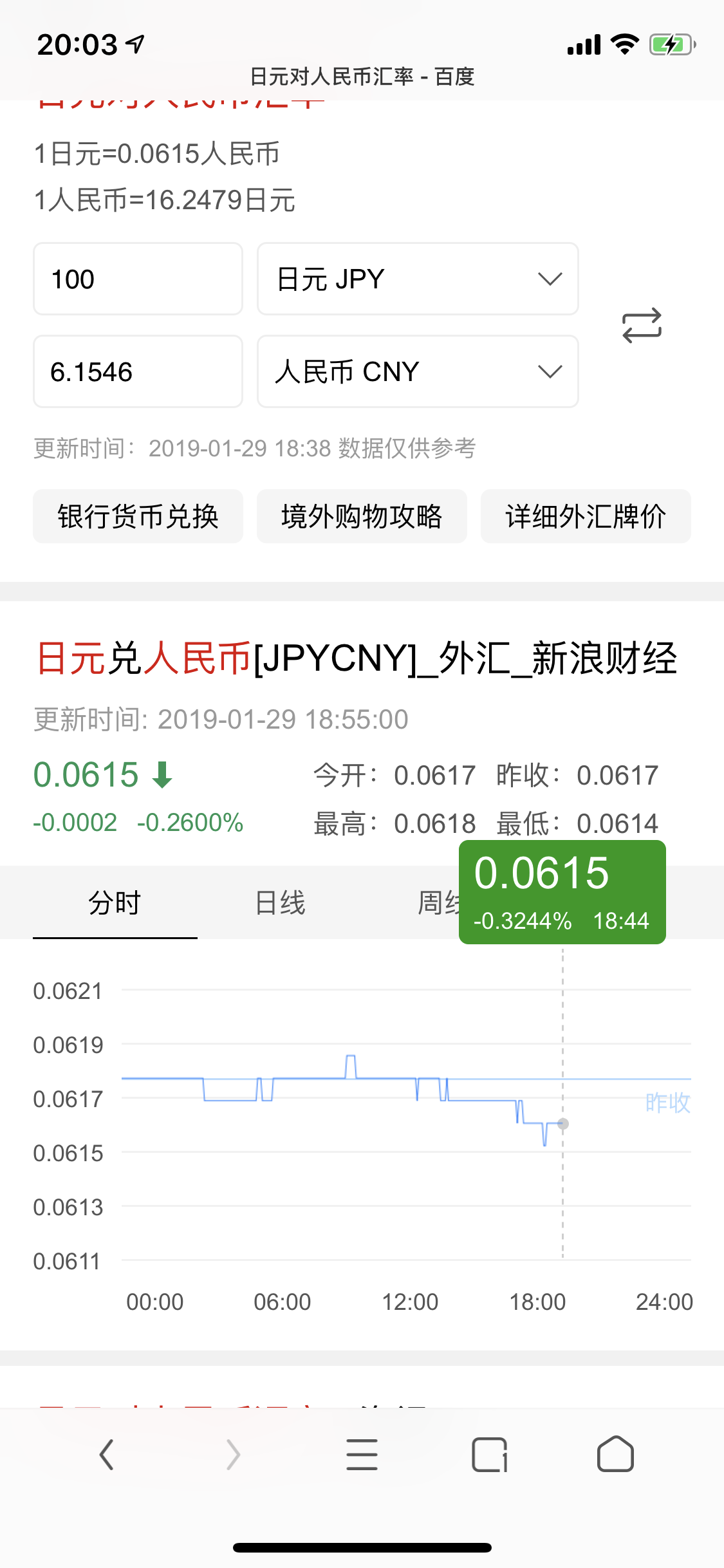The image size is (724, 1568).
Task: Tap the amount input showing 100
Action: (x=137, y=278)
